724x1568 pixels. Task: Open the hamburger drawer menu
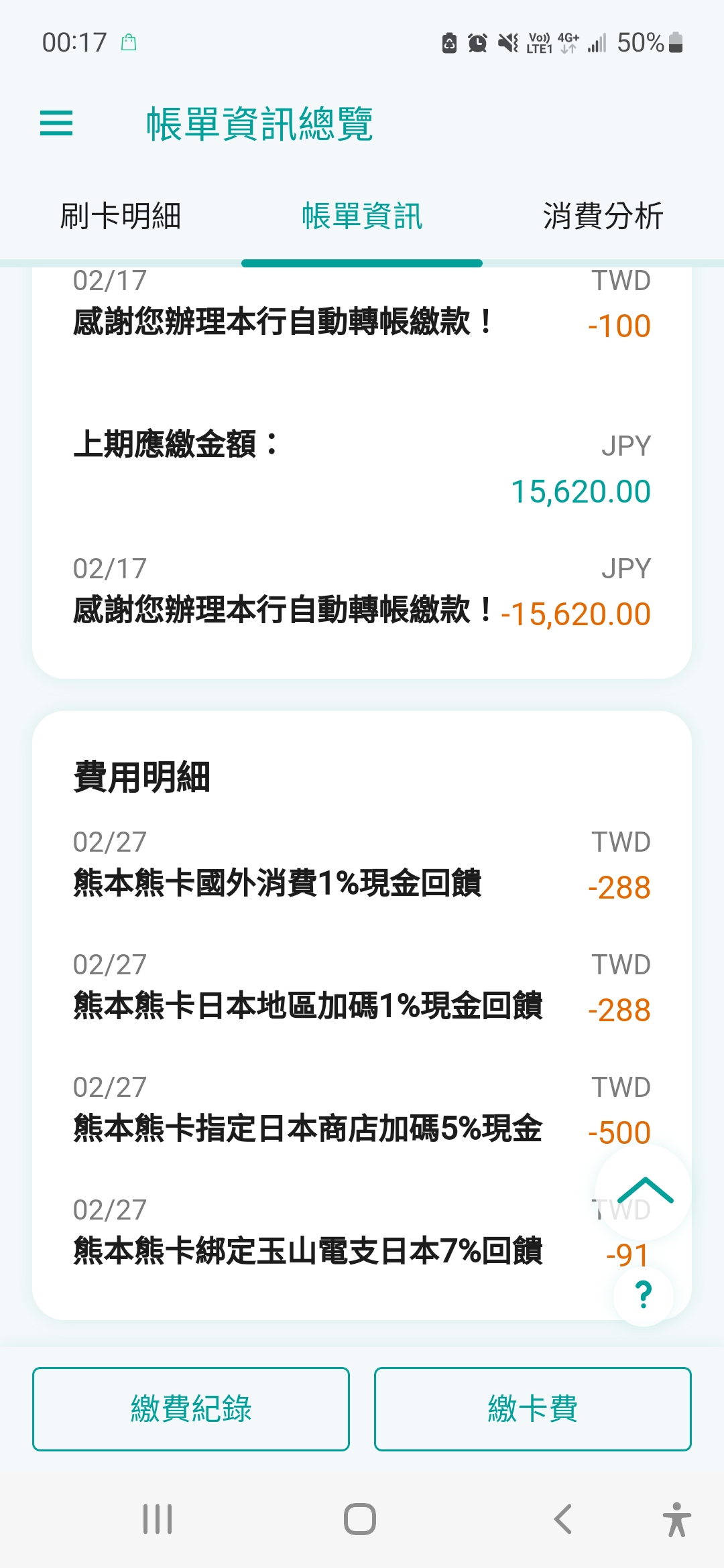pyautogui.click(x=56, y=123)
